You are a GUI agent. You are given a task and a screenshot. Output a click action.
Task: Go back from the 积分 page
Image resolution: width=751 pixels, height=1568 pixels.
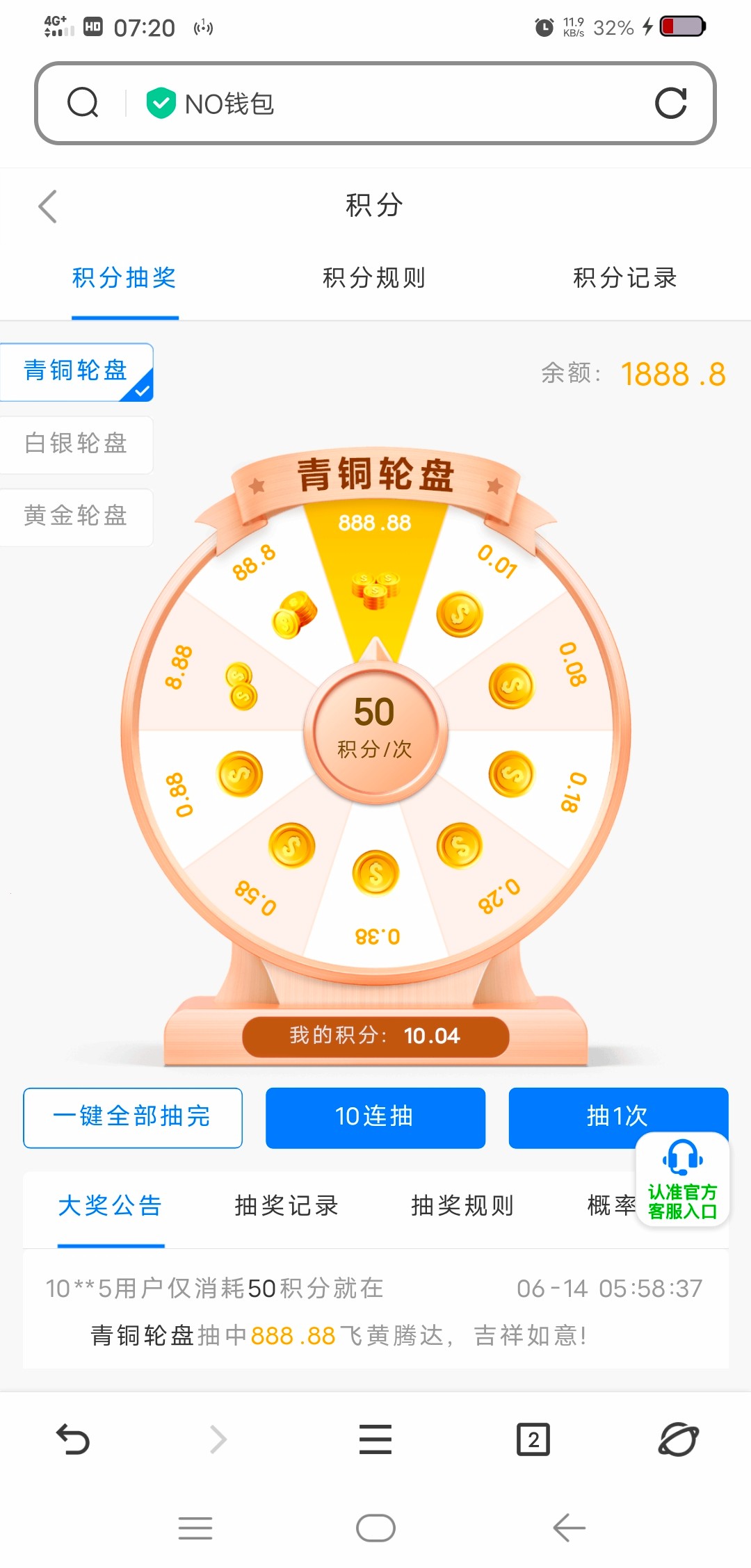47,206
